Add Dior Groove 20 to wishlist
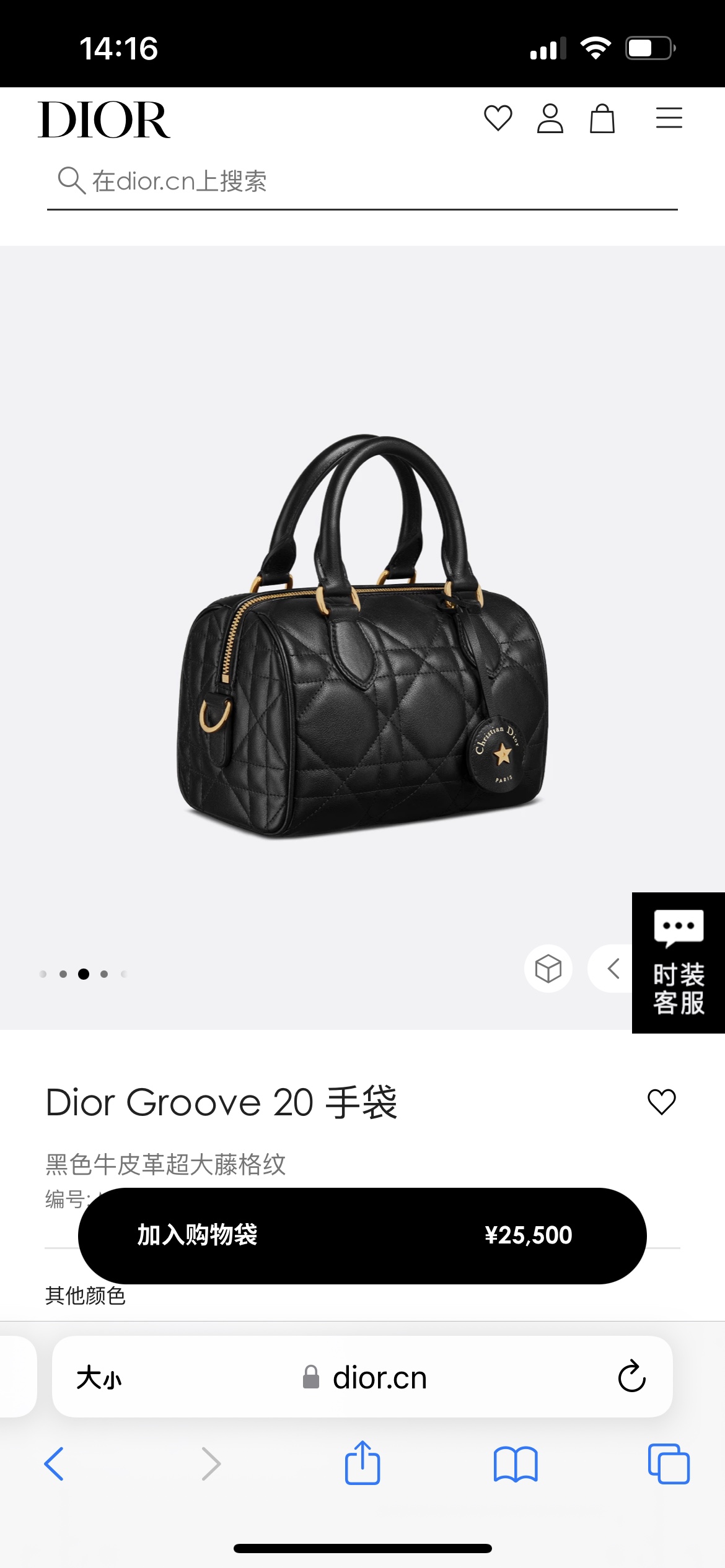 point(661,1102)
